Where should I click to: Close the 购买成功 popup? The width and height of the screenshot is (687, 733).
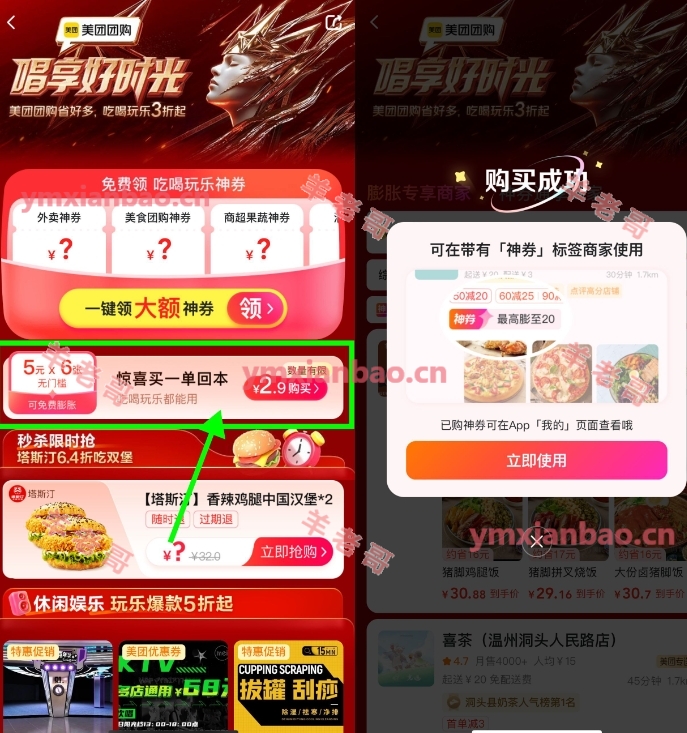537,542
